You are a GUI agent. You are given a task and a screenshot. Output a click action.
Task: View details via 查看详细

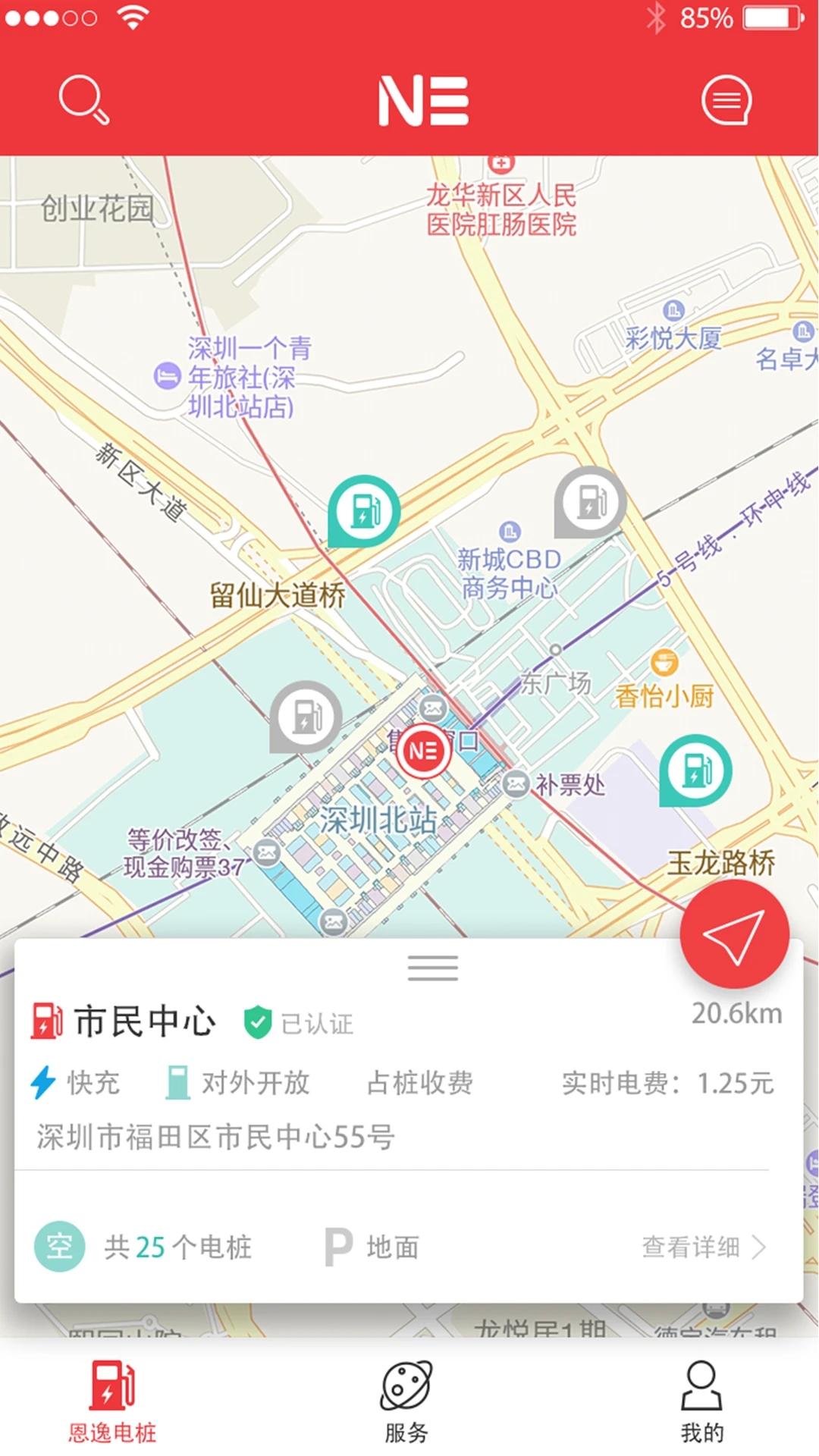coord(704,1247)
